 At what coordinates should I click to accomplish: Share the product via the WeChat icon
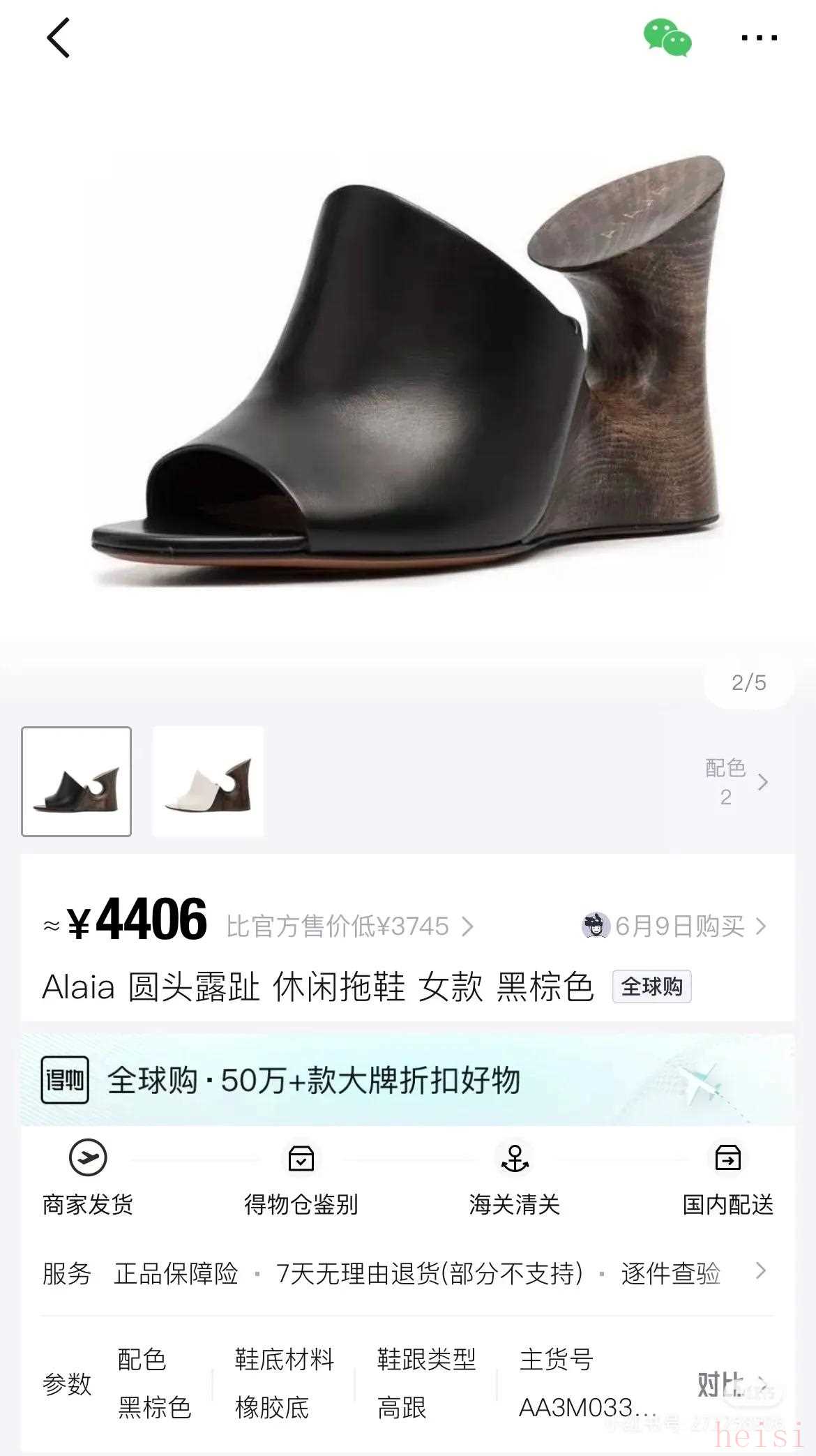667,38
